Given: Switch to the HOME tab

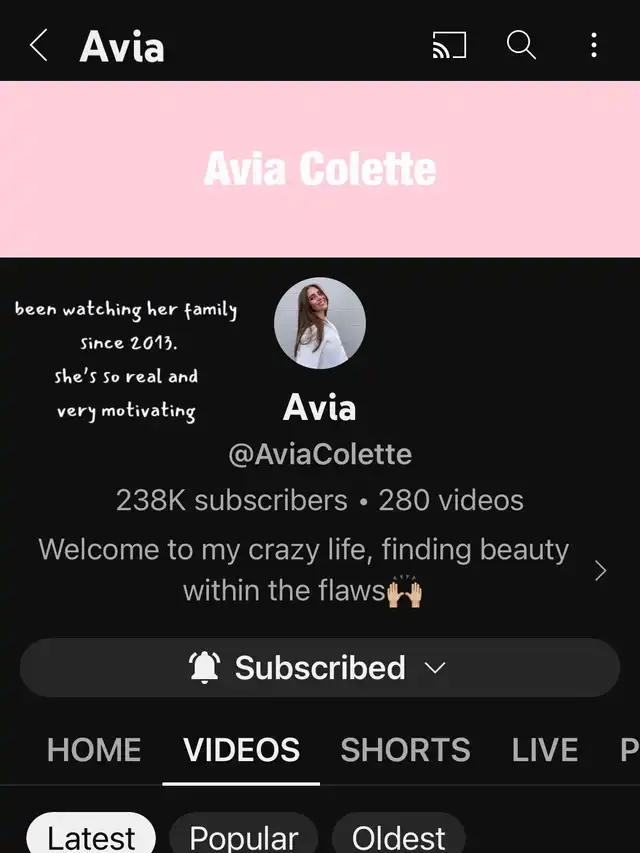Looking at the screenshot, I should coord(94,750).
